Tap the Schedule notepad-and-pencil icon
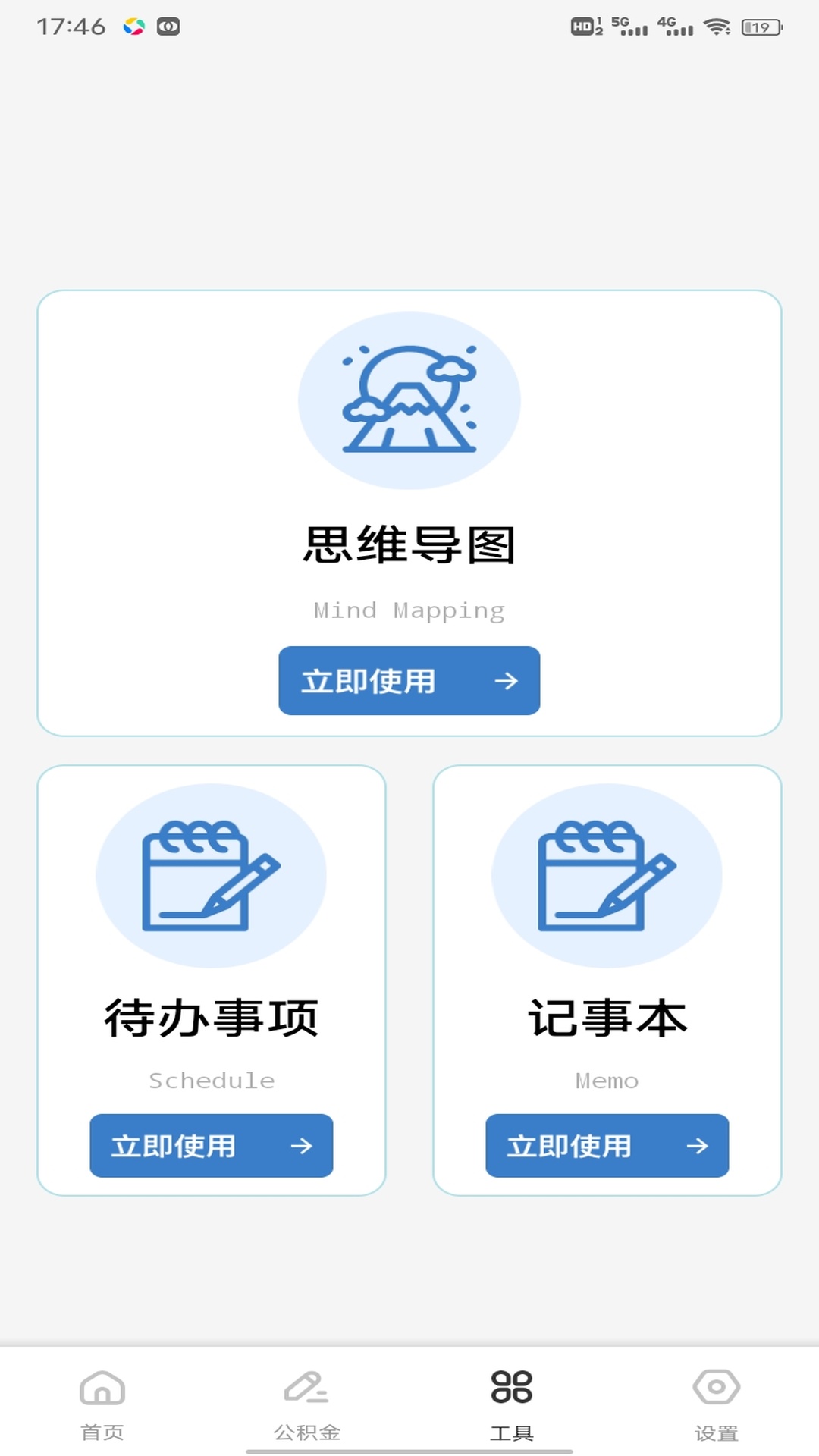This screenshot has height=1456, width=819. coord(210,876)
